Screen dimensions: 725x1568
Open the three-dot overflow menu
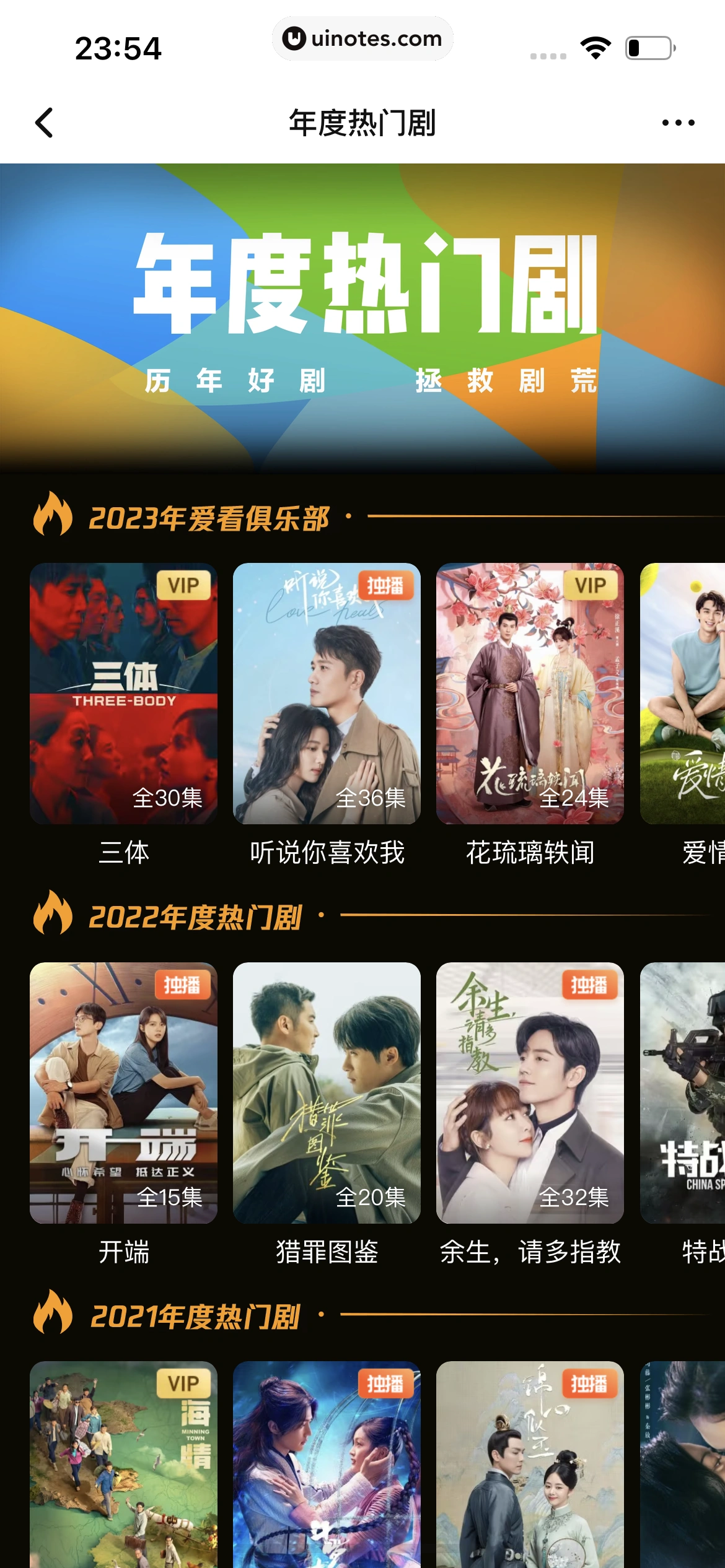(x=678, y=123)
